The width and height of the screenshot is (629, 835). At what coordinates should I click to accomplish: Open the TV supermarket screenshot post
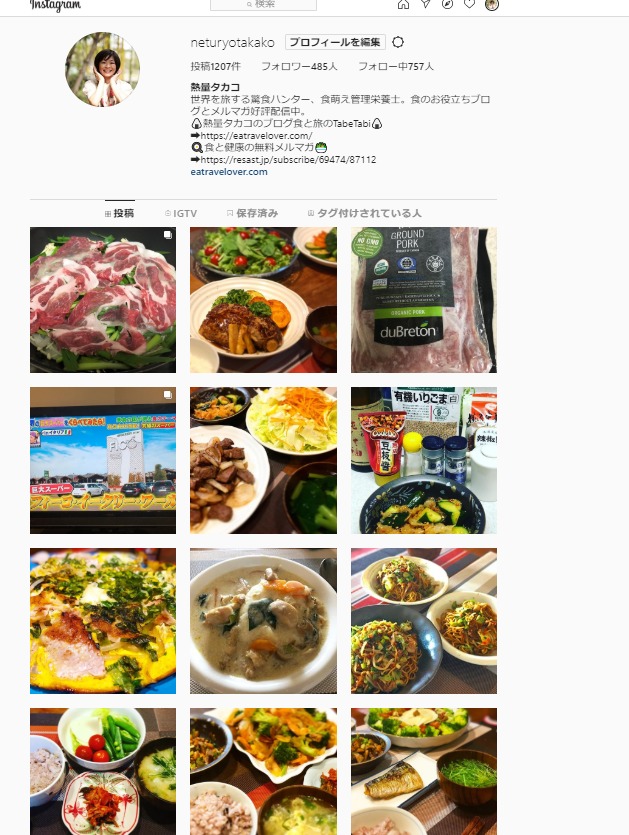pyautogui.click(x=103, y=461)
